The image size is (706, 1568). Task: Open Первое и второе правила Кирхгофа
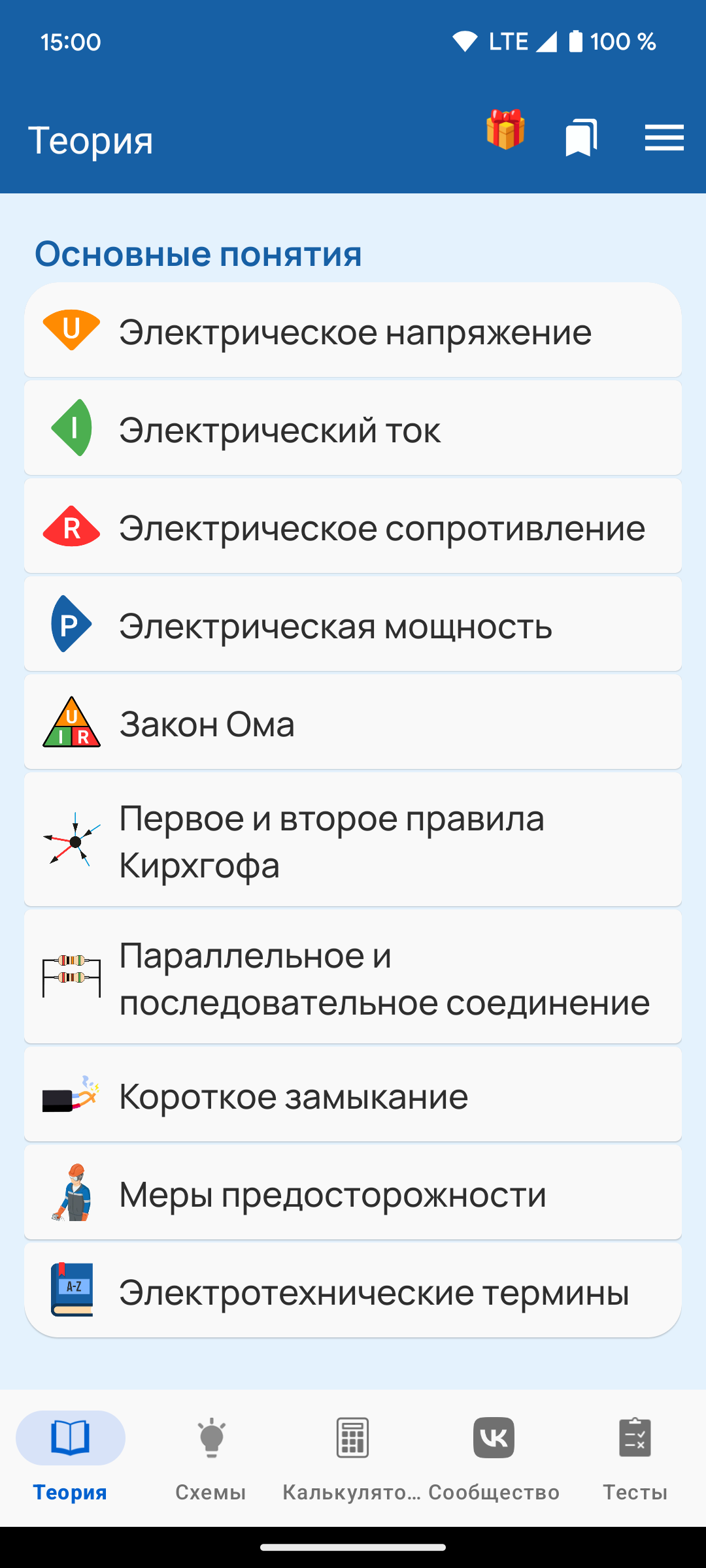pos(353,840)
